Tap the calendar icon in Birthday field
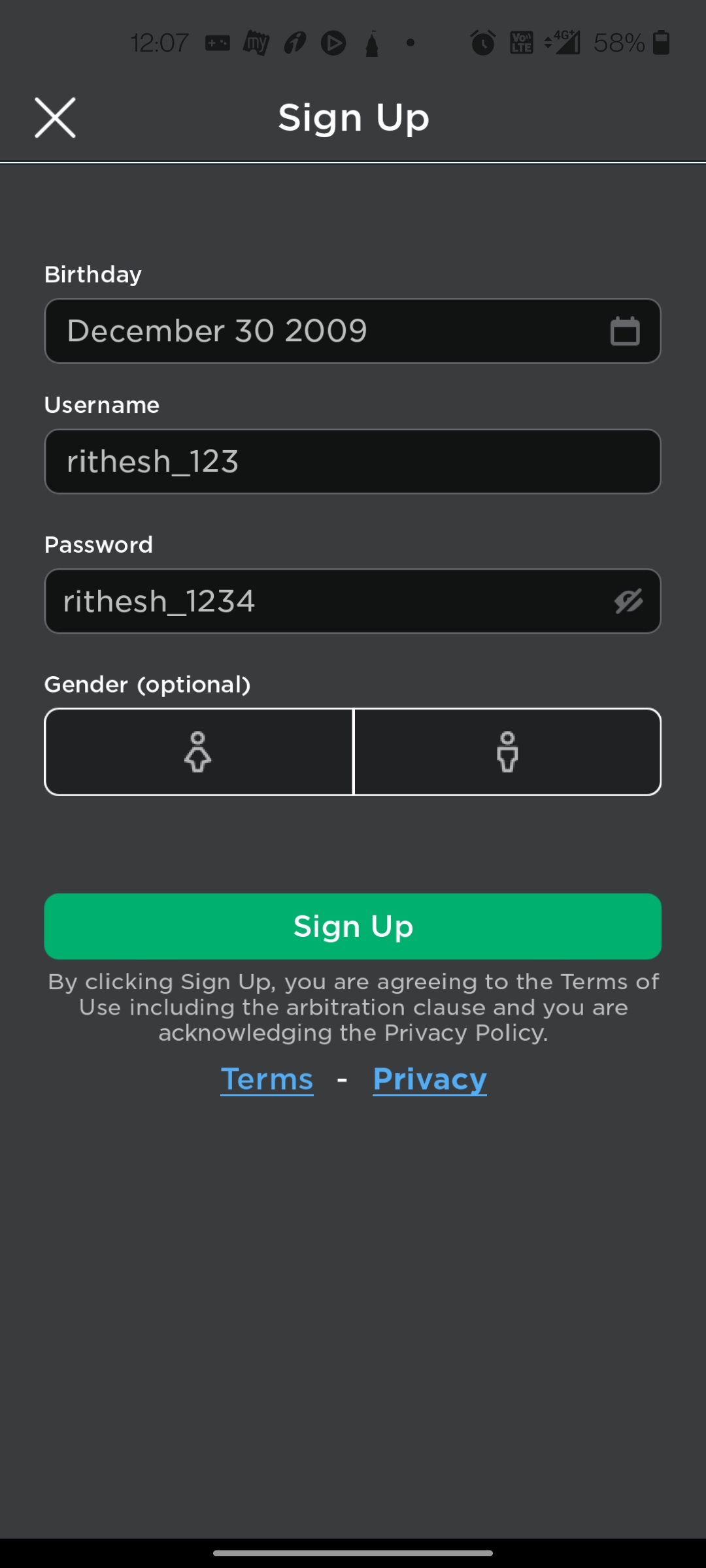Screen dimensions: 706x1568 point(625,331)
